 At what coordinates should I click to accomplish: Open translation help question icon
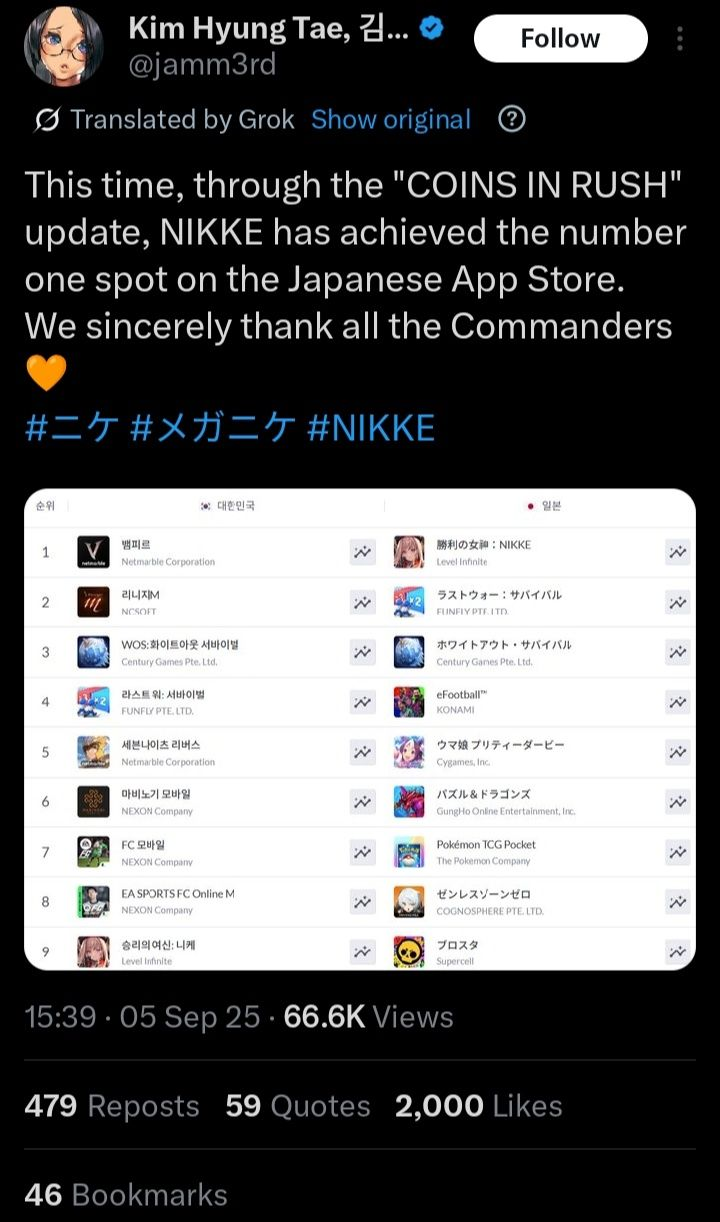tap(511, 120)
